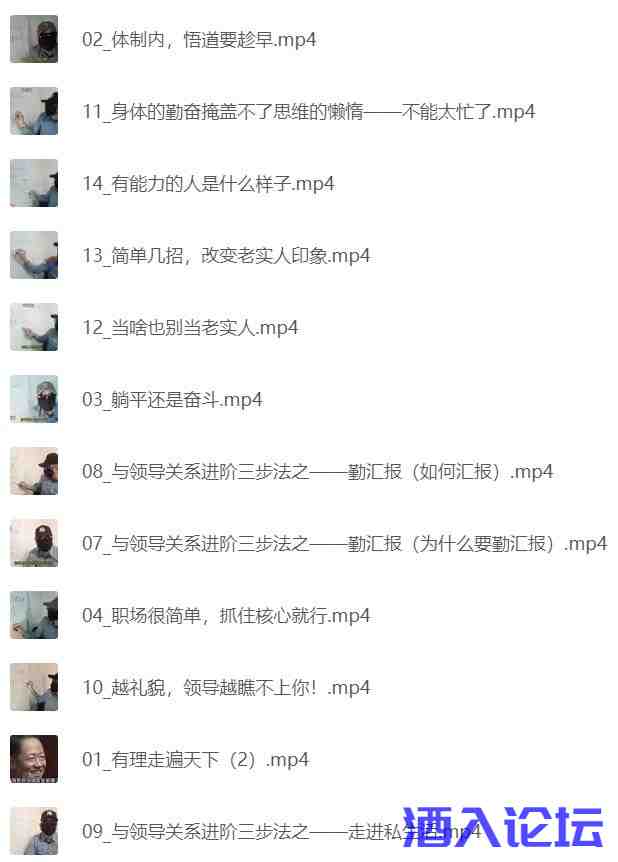The image size is (618, 862).
Task: Open 08 勤汇报(如何汇报).mp4
Action: point(317,472)
